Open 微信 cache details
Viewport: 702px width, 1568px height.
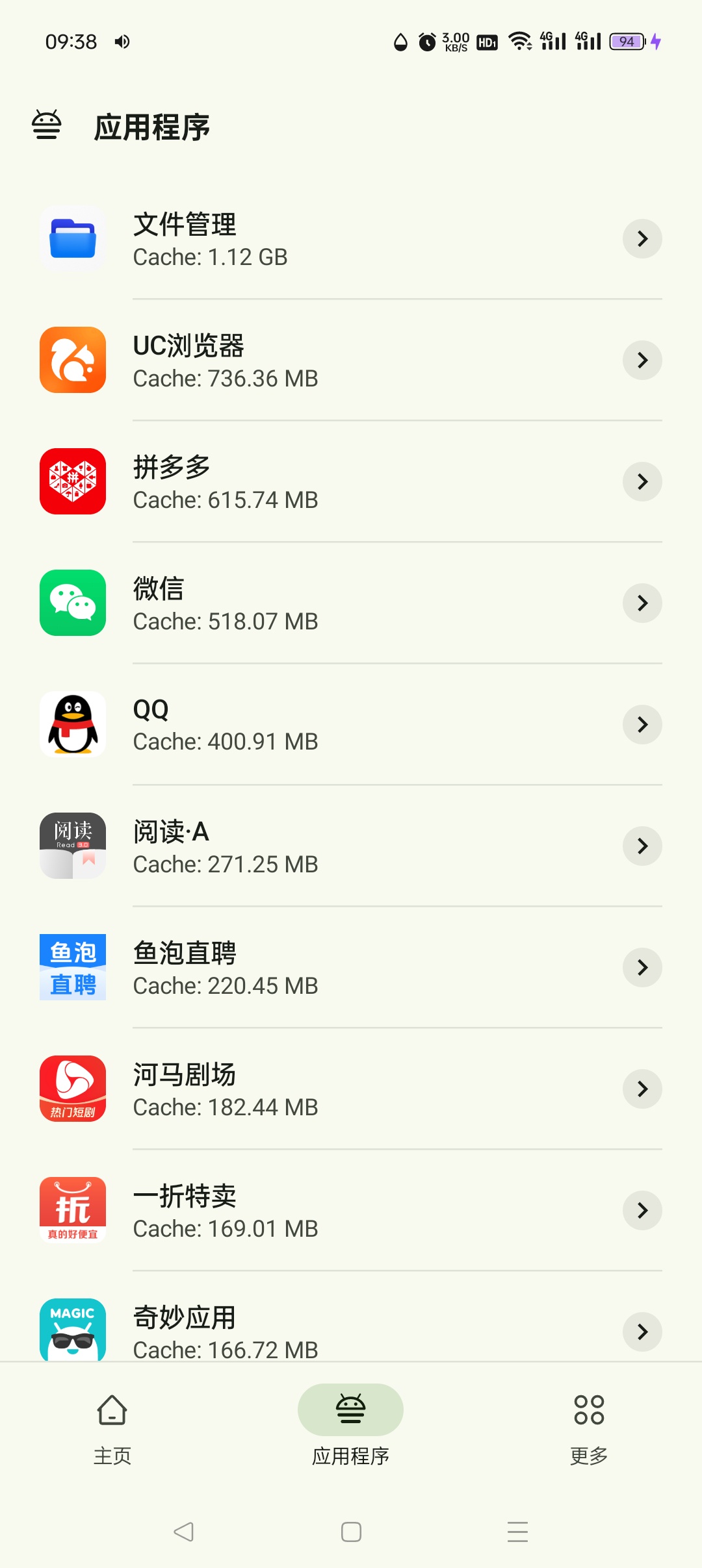click(351, 603)
